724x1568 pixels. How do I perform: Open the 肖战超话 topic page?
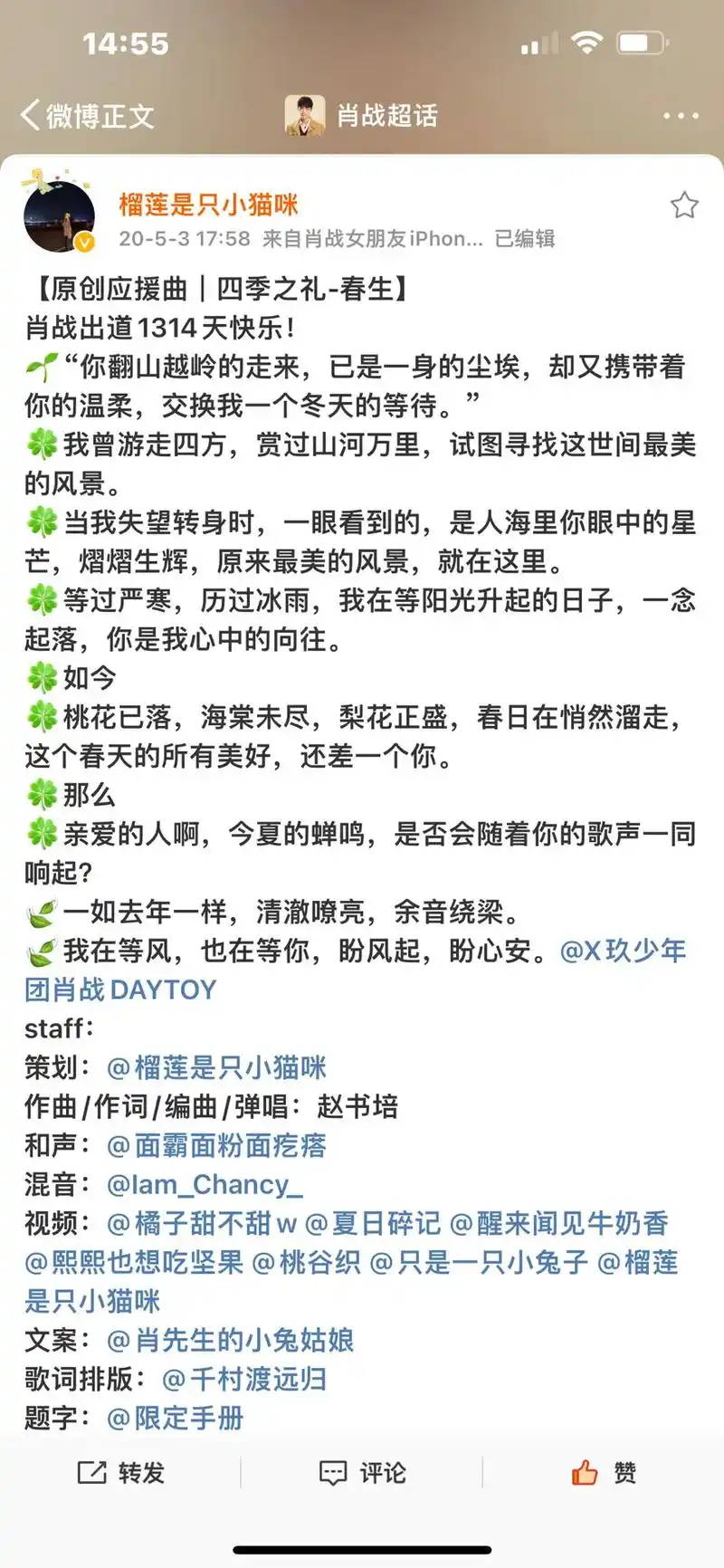364,116
